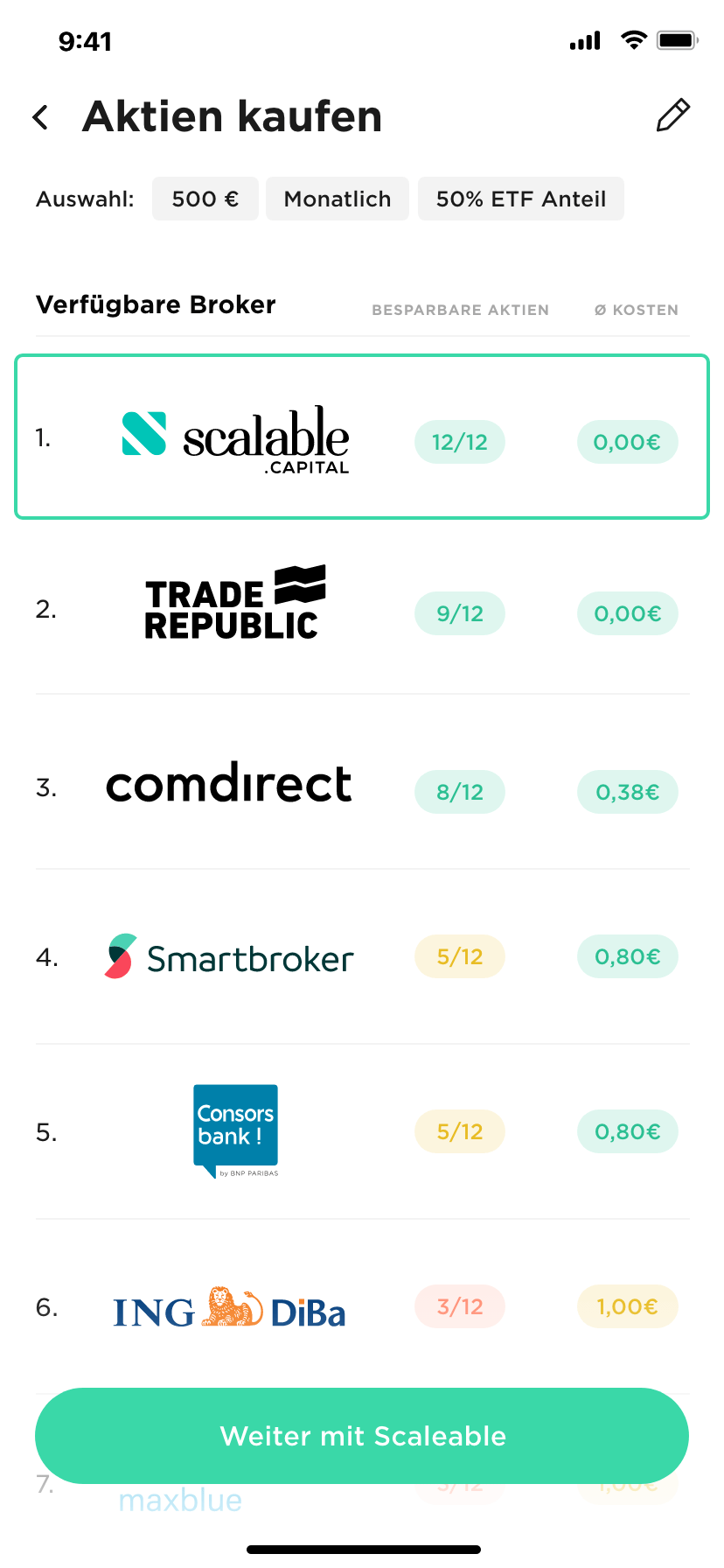Viewport: 724px width, 1568px height.
Task: Select the Smartbroker logo
Action: [227, 956]
